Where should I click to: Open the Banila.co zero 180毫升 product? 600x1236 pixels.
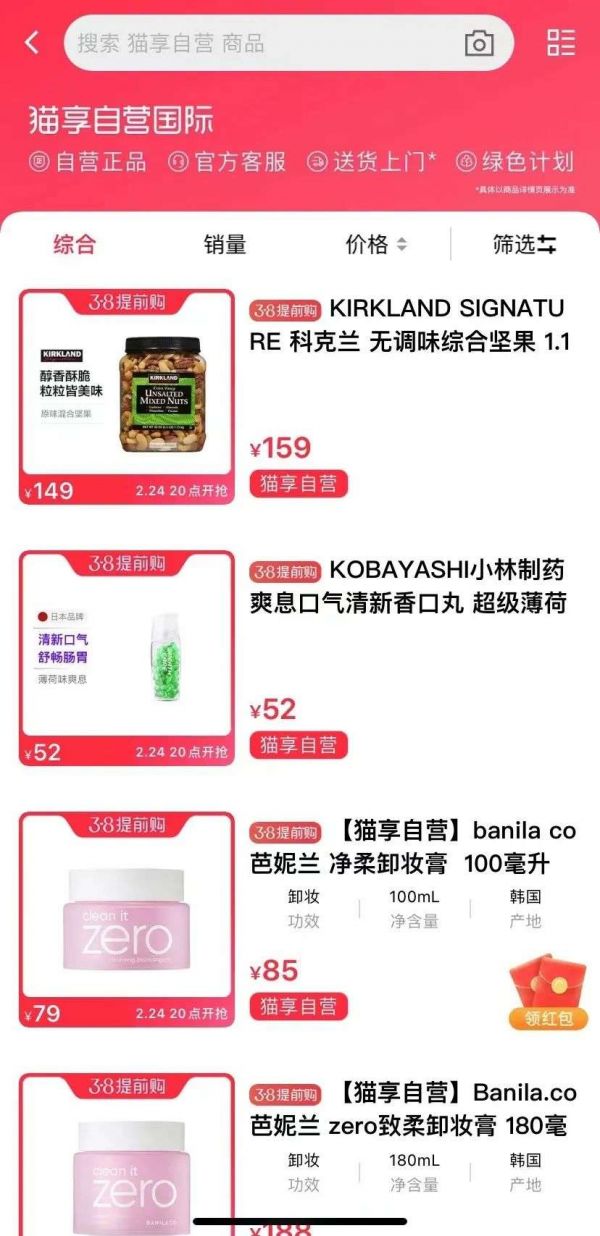tap(412, 1109)
